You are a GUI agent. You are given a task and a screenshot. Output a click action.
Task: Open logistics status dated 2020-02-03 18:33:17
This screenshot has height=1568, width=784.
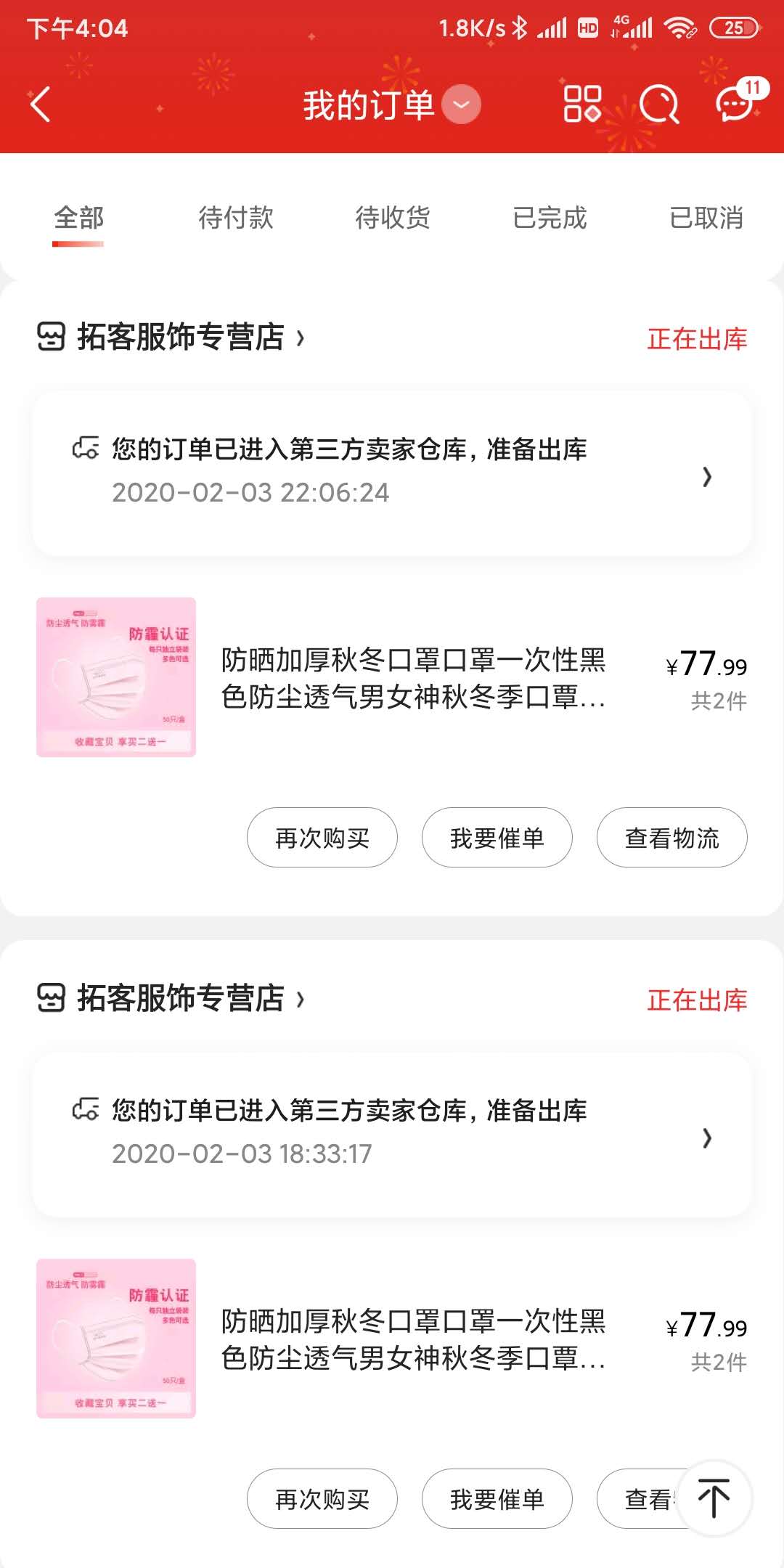coord(392,1135)
